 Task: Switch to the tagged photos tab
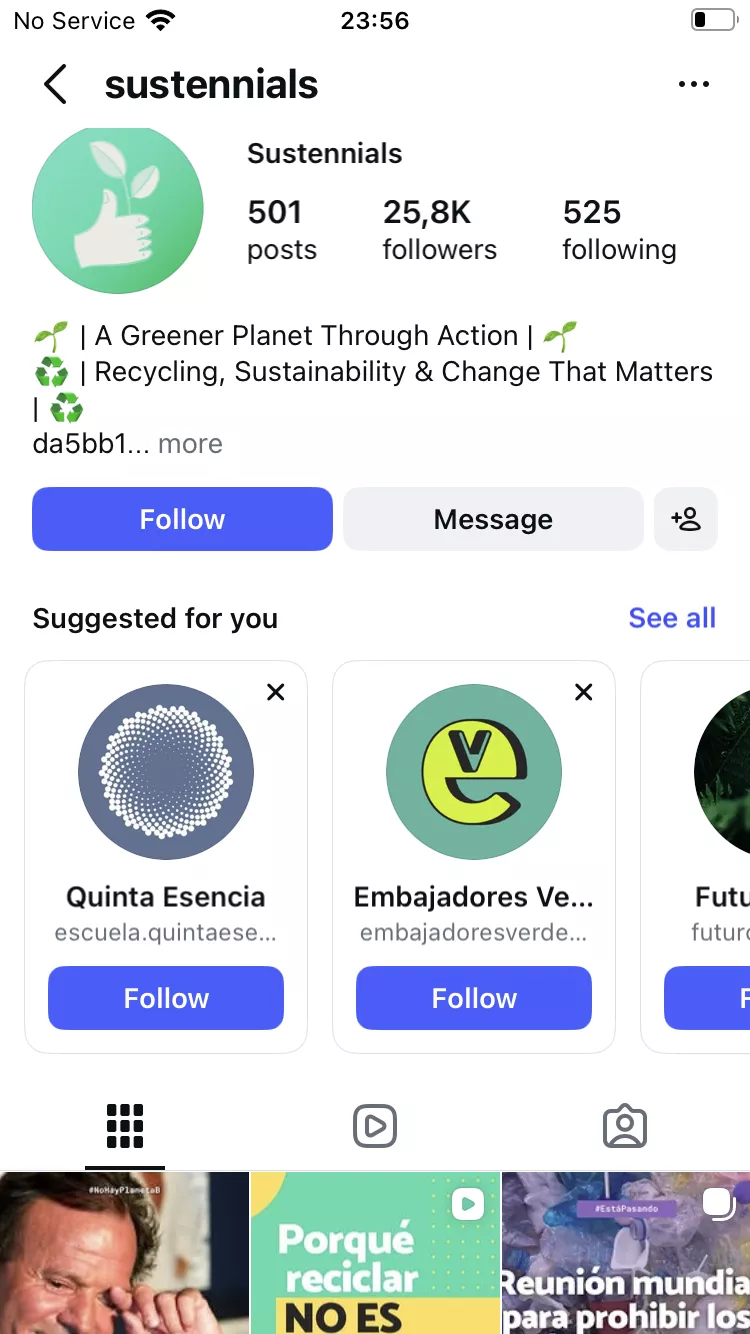625,1126
